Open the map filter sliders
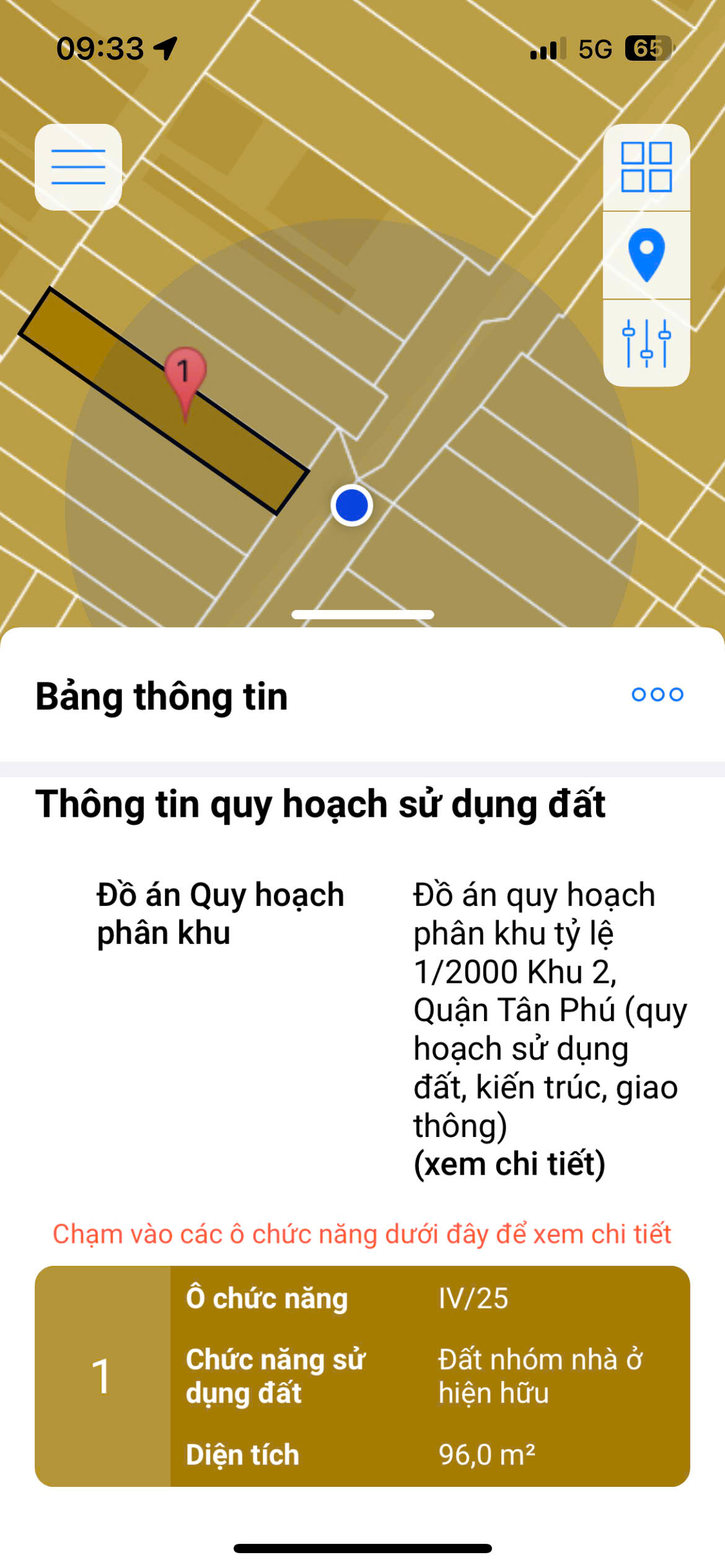Viewport: 725px width, 1568px height. (x=646, y=343)
